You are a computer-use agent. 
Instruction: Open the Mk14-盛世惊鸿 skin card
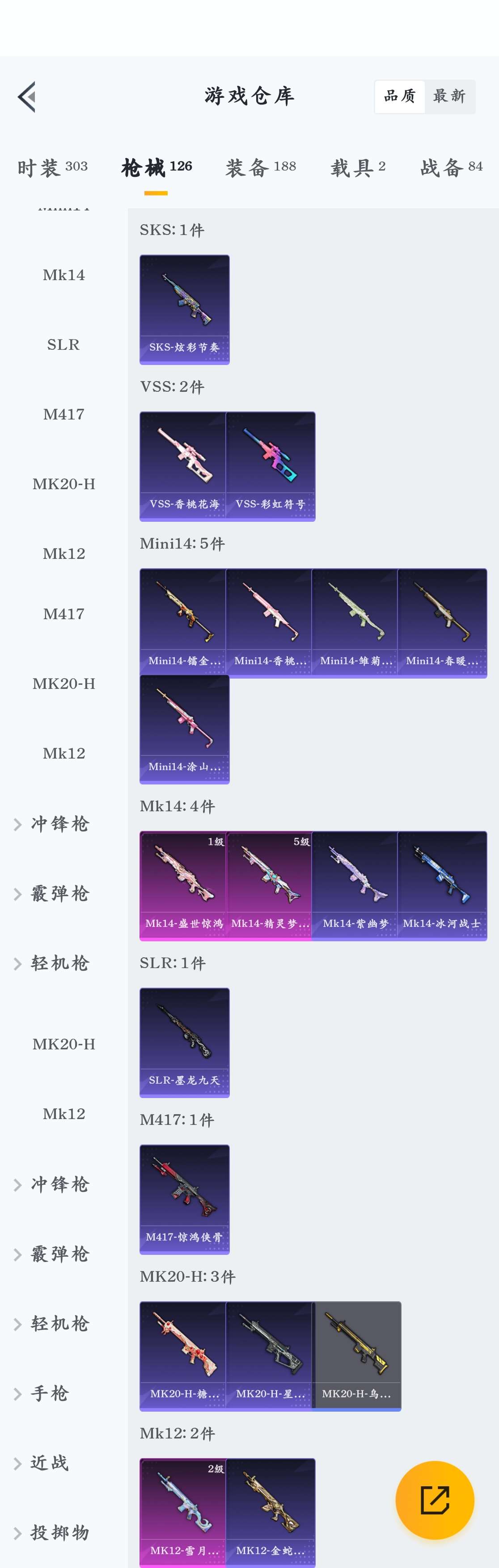pyautogui.click(x=183, y=886)
